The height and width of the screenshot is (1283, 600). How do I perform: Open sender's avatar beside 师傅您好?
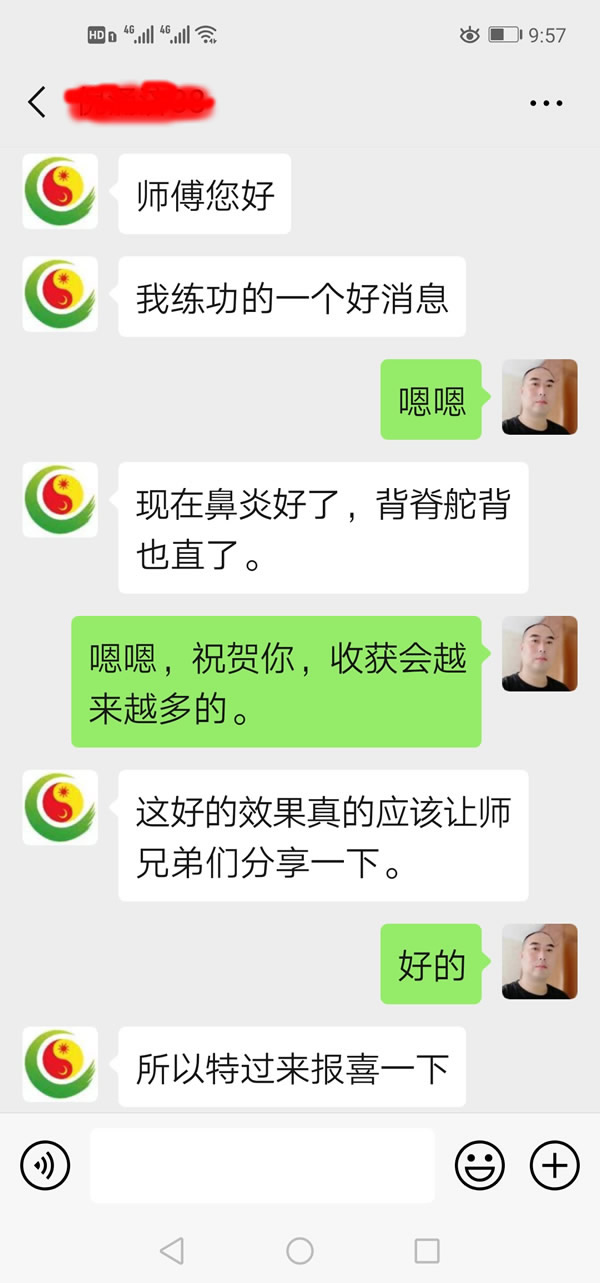click(x=60, y=191)
